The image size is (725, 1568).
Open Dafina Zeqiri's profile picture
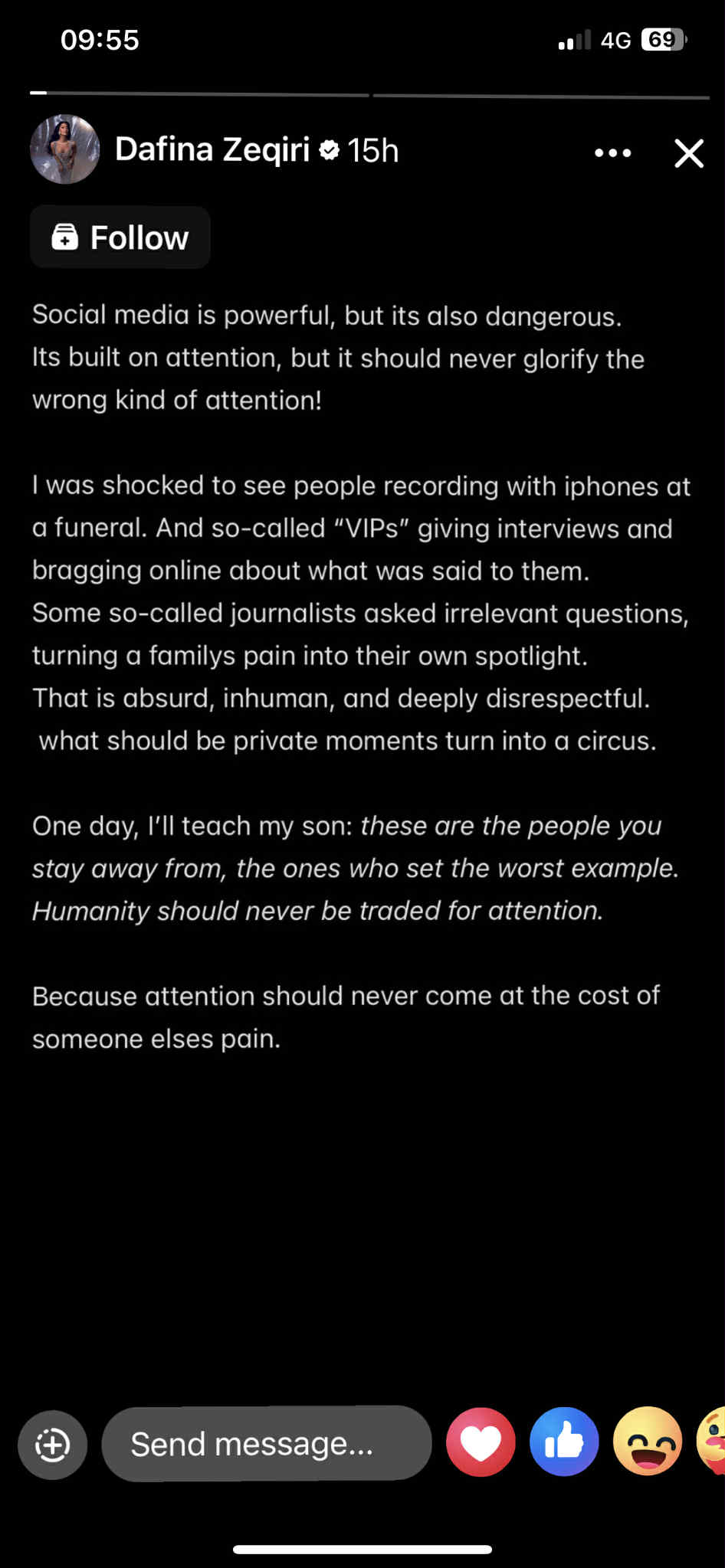click(65, 150)
